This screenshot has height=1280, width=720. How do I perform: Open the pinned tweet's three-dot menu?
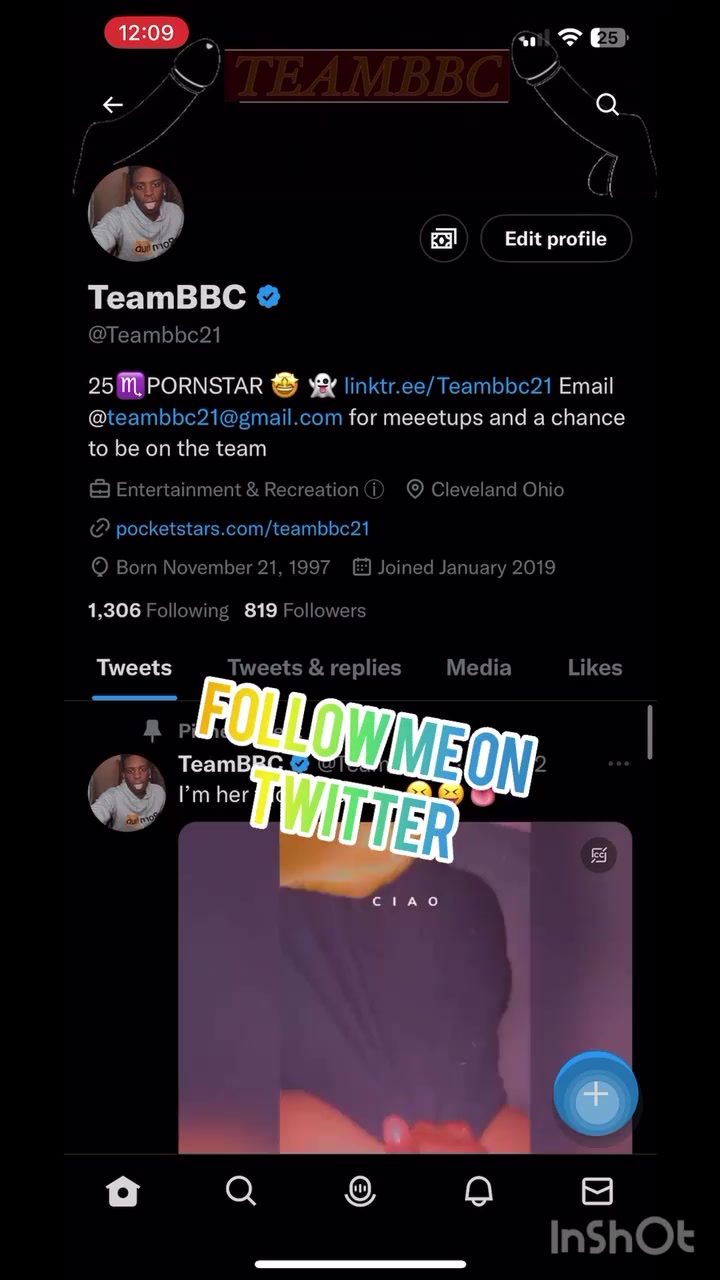[619, 764]
